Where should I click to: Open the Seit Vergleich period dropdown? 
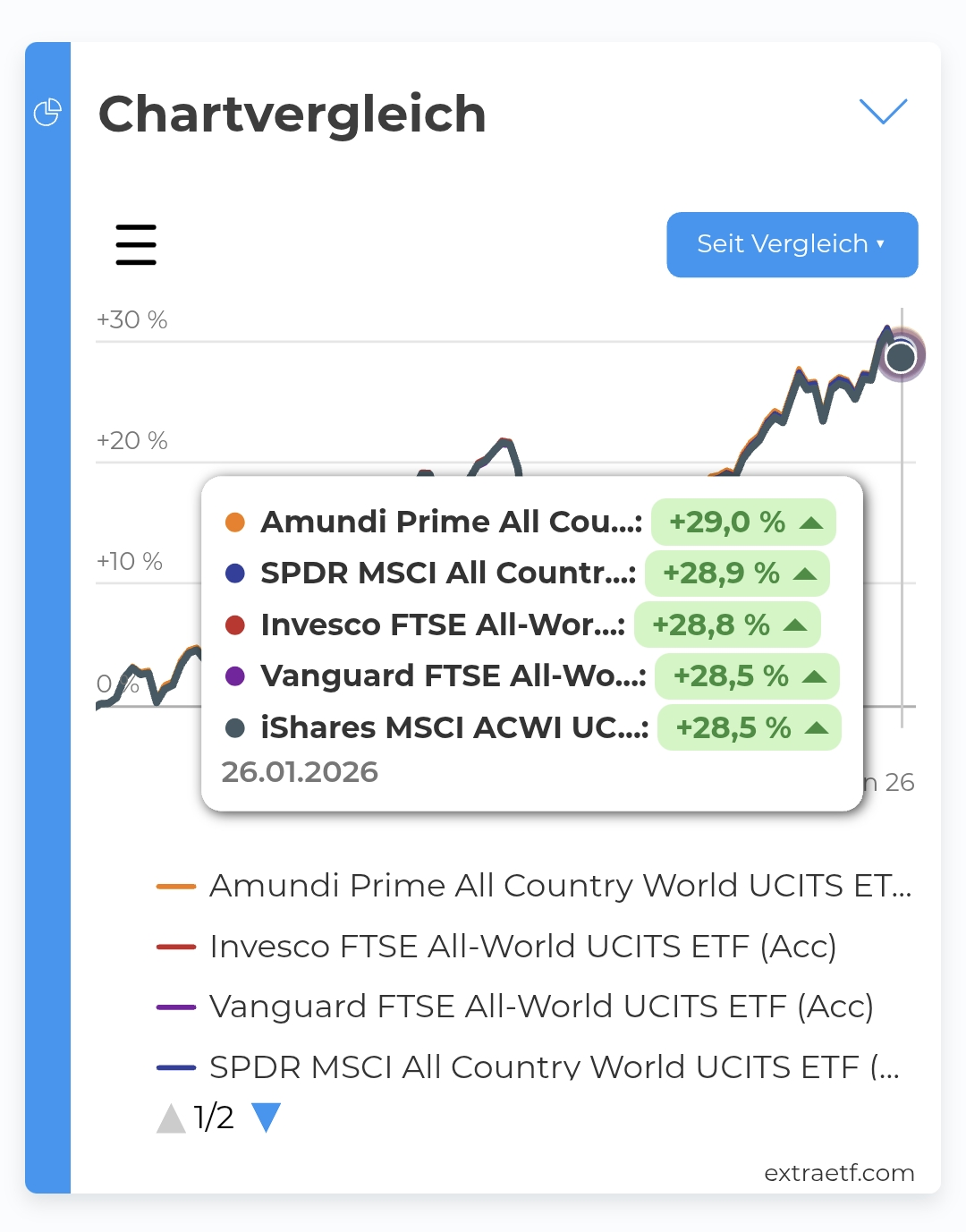[792, 244]
